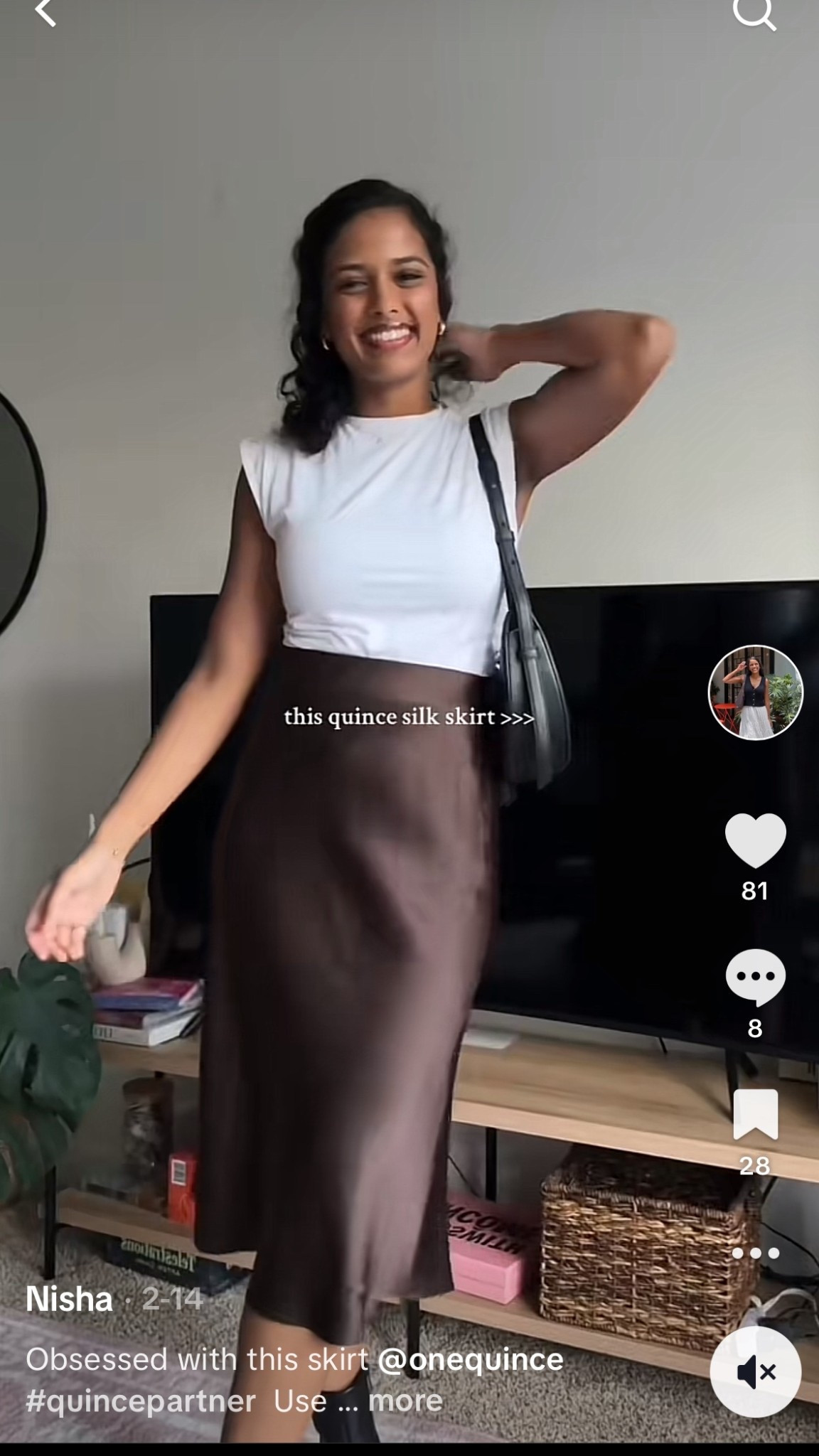Open the comments bubble
This screenshot has height=1456, width=819.
pos(755,977)
